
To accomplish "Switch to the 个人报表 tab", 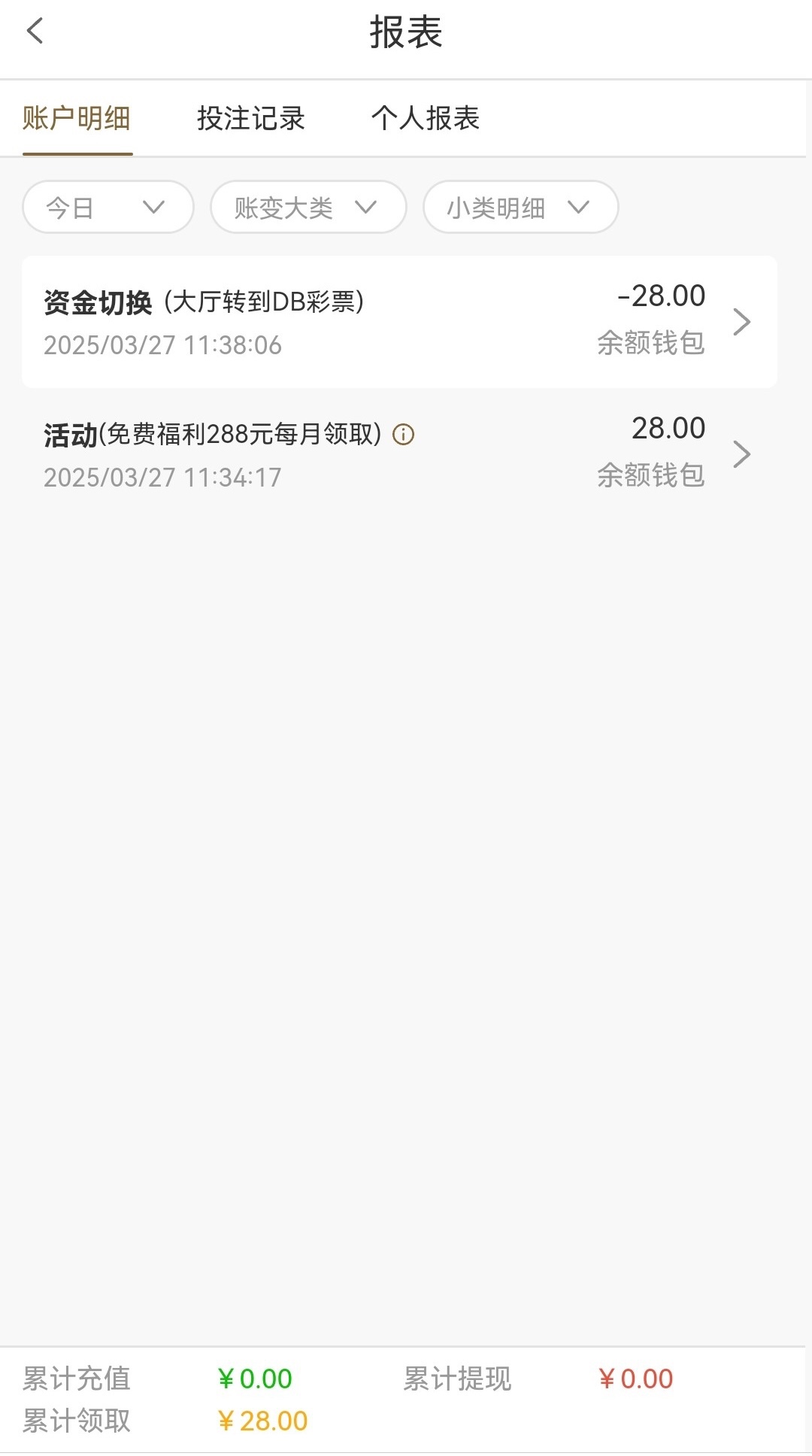I will coord(425,119).
